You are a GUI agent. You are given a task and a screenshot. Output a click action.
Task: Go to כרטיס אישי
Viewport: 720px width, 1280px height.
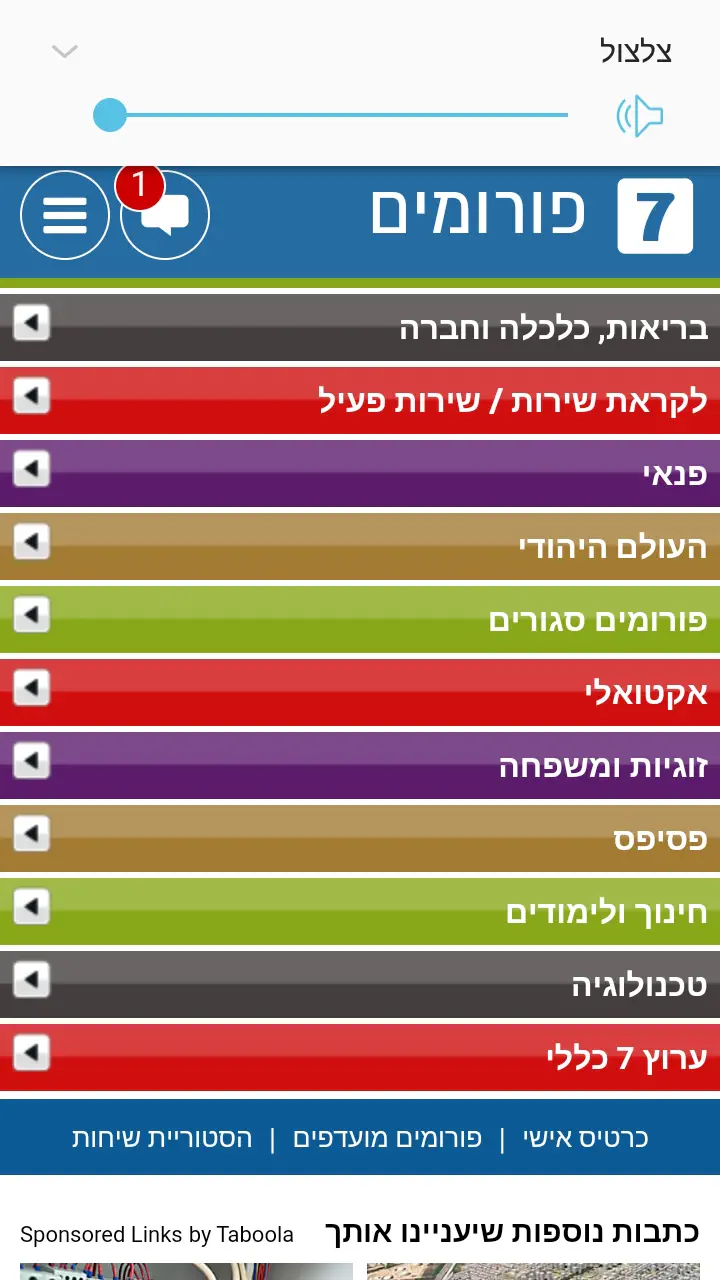pyautogui.click(x=585, y=1138)
